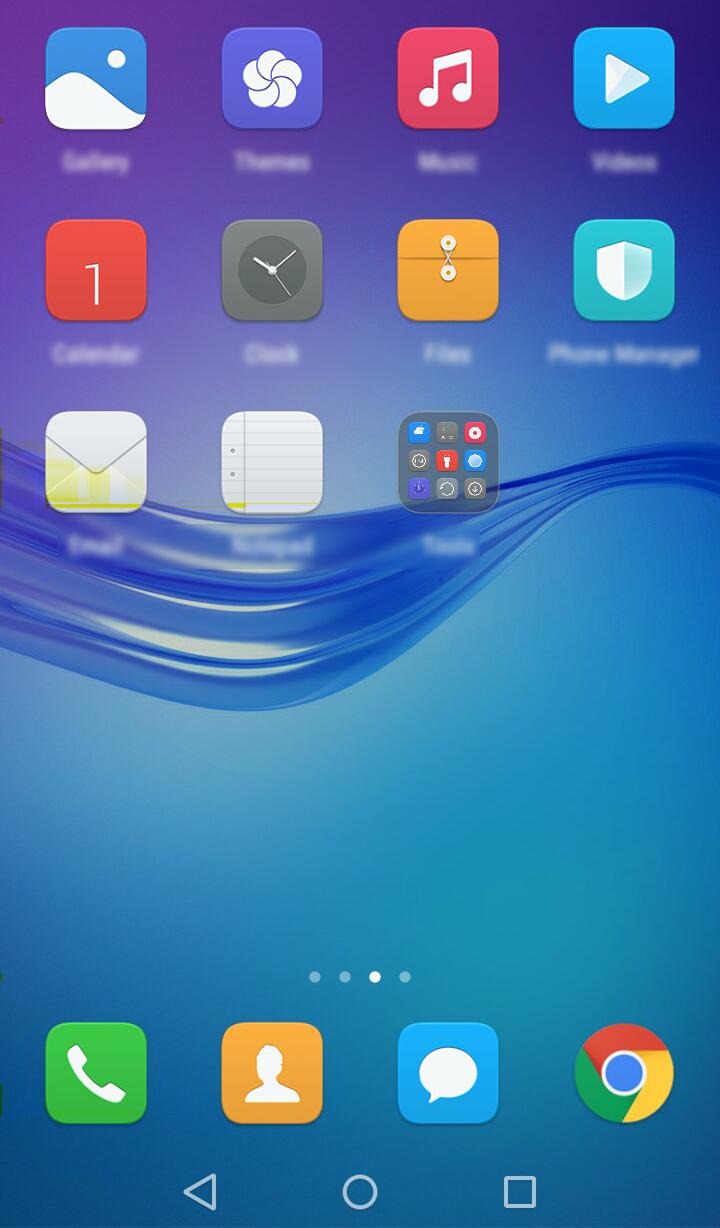Open the Email app

96,462
